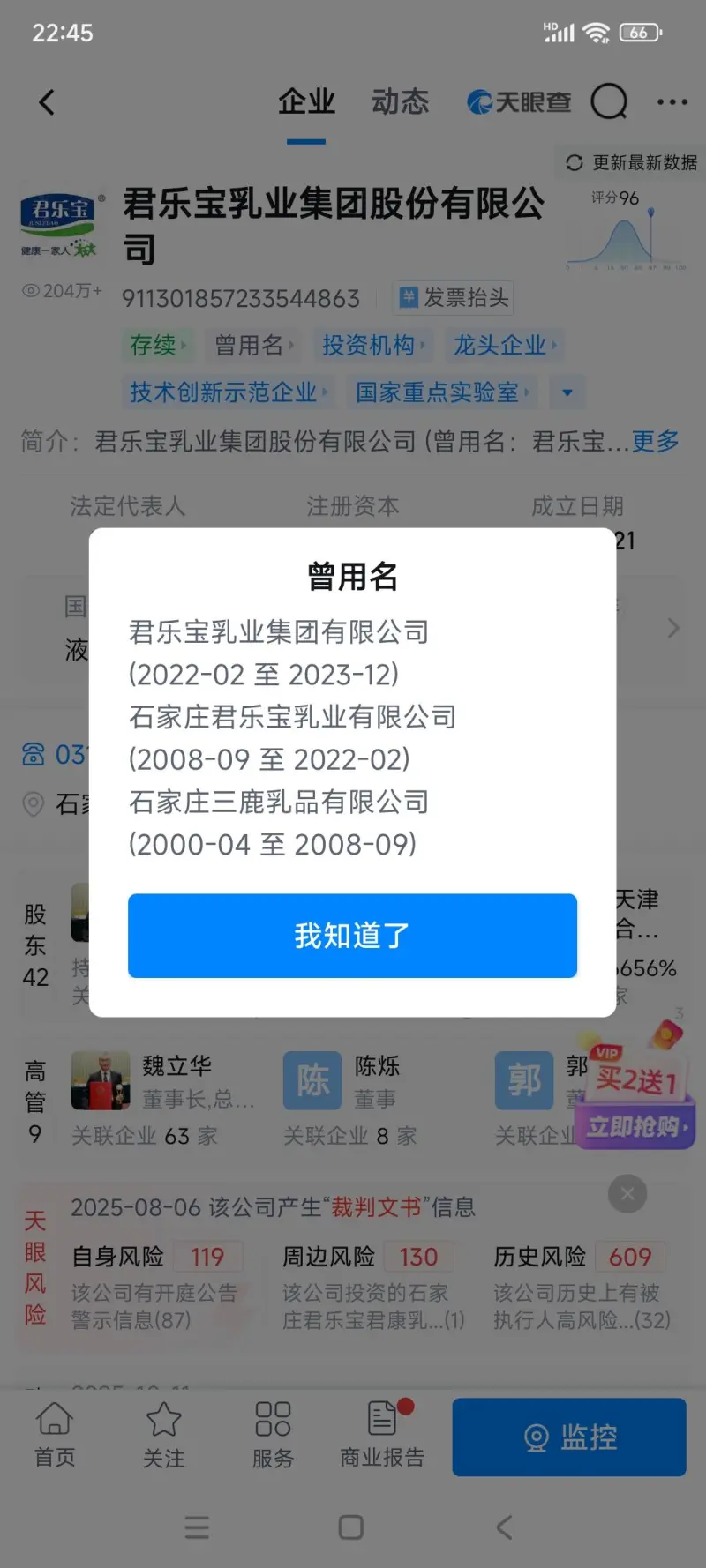The width and height of the screenshot is (706, 1568).
Task: Expand the company intro via 更多
Action: click(x=655, y=441)
